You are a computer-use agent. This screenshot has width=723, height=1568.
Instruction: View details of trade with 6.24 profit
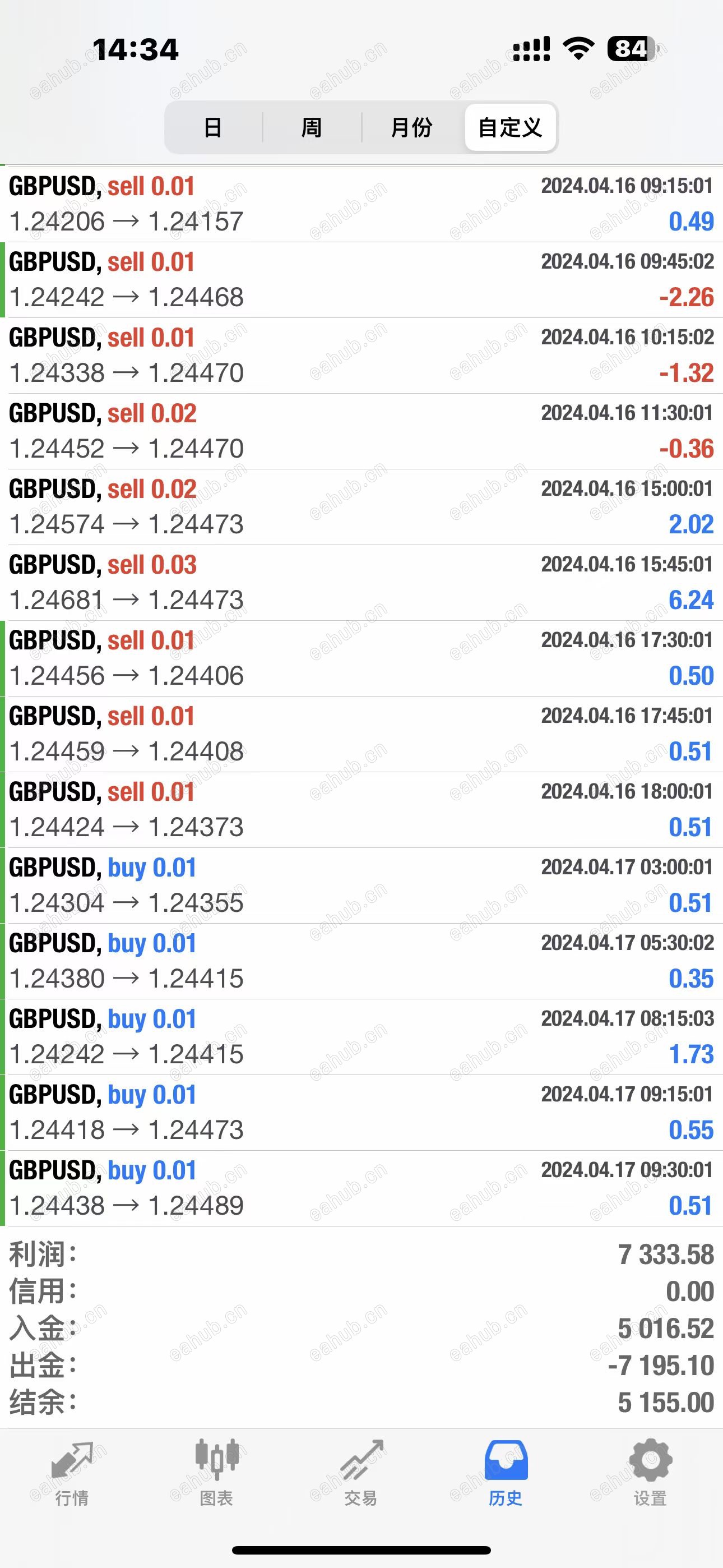[361, 583]
